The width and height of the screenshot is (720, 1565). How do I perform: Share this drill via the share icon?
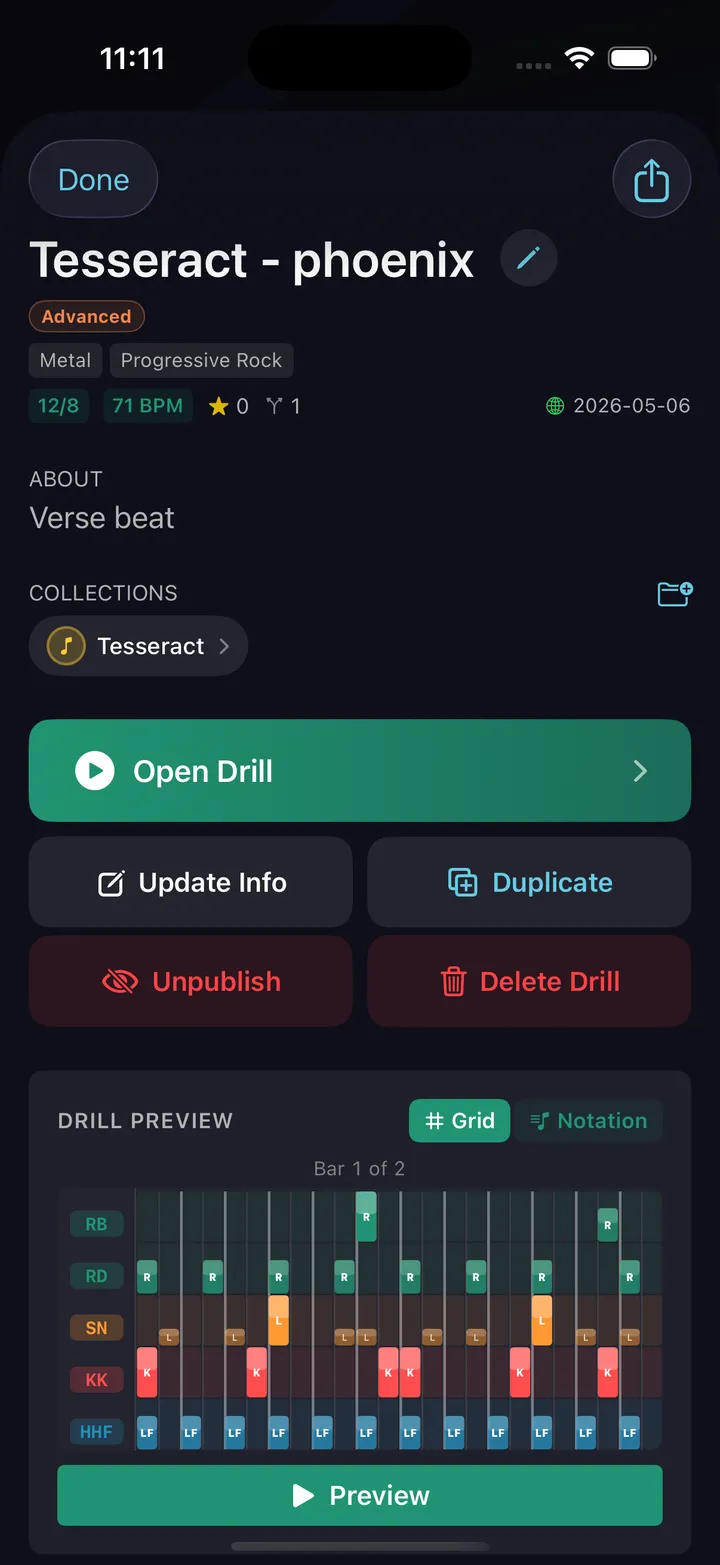(x=651, y=180)
